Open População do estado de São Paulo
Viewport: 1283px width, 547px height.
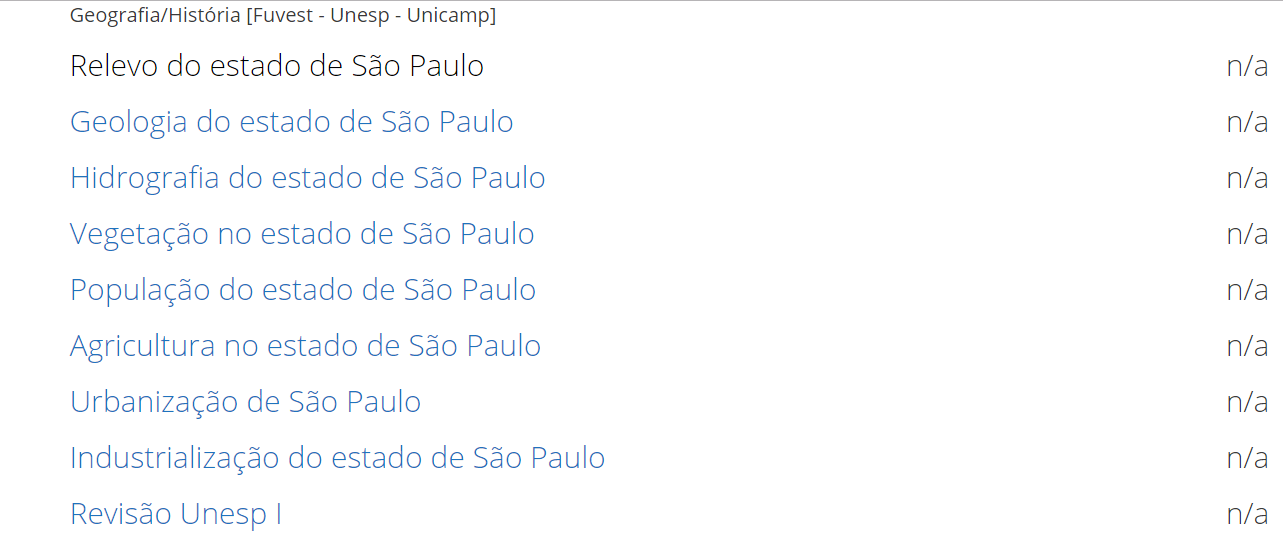coord(302,290)
